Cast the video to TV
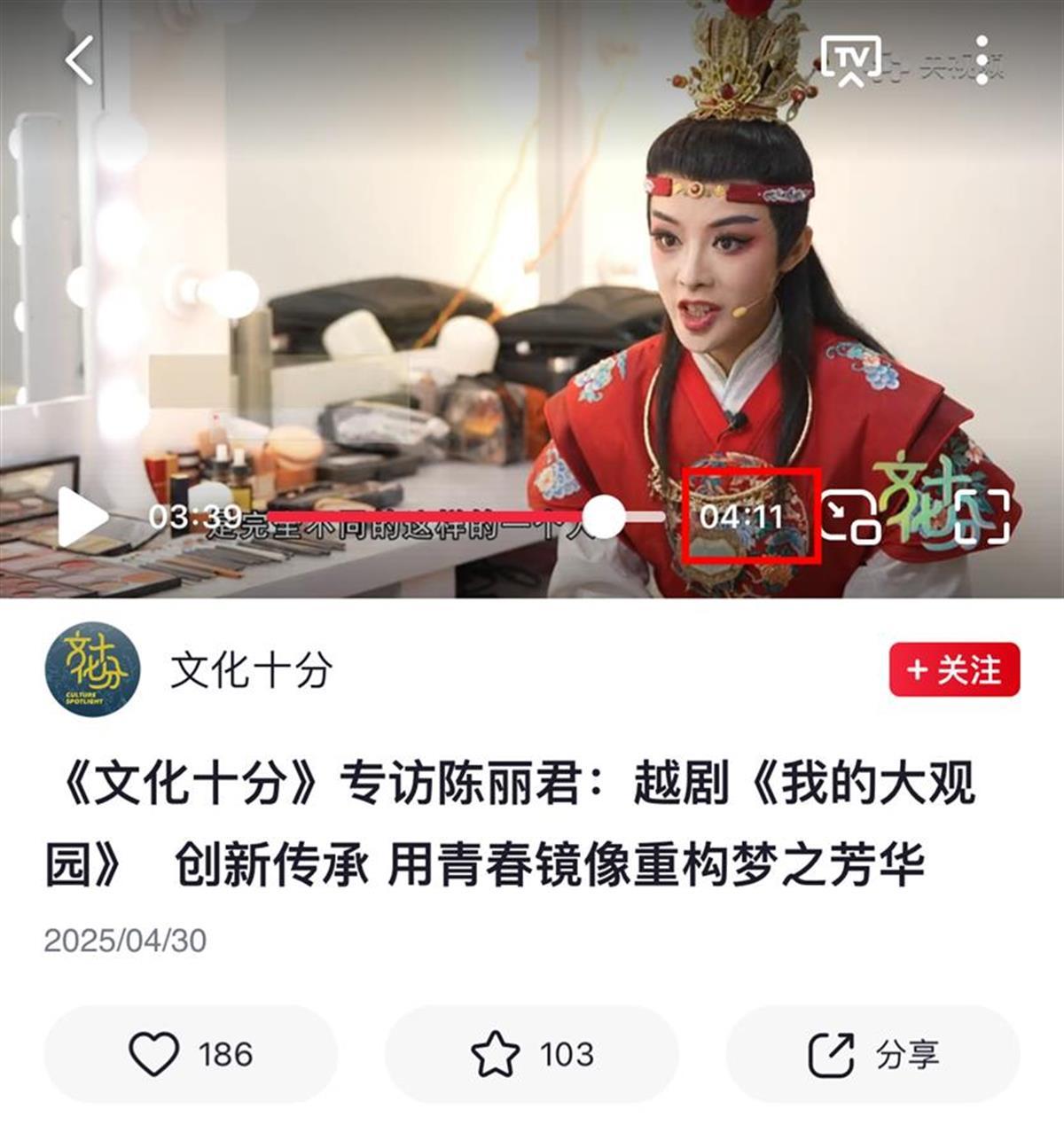 [850, 61]
